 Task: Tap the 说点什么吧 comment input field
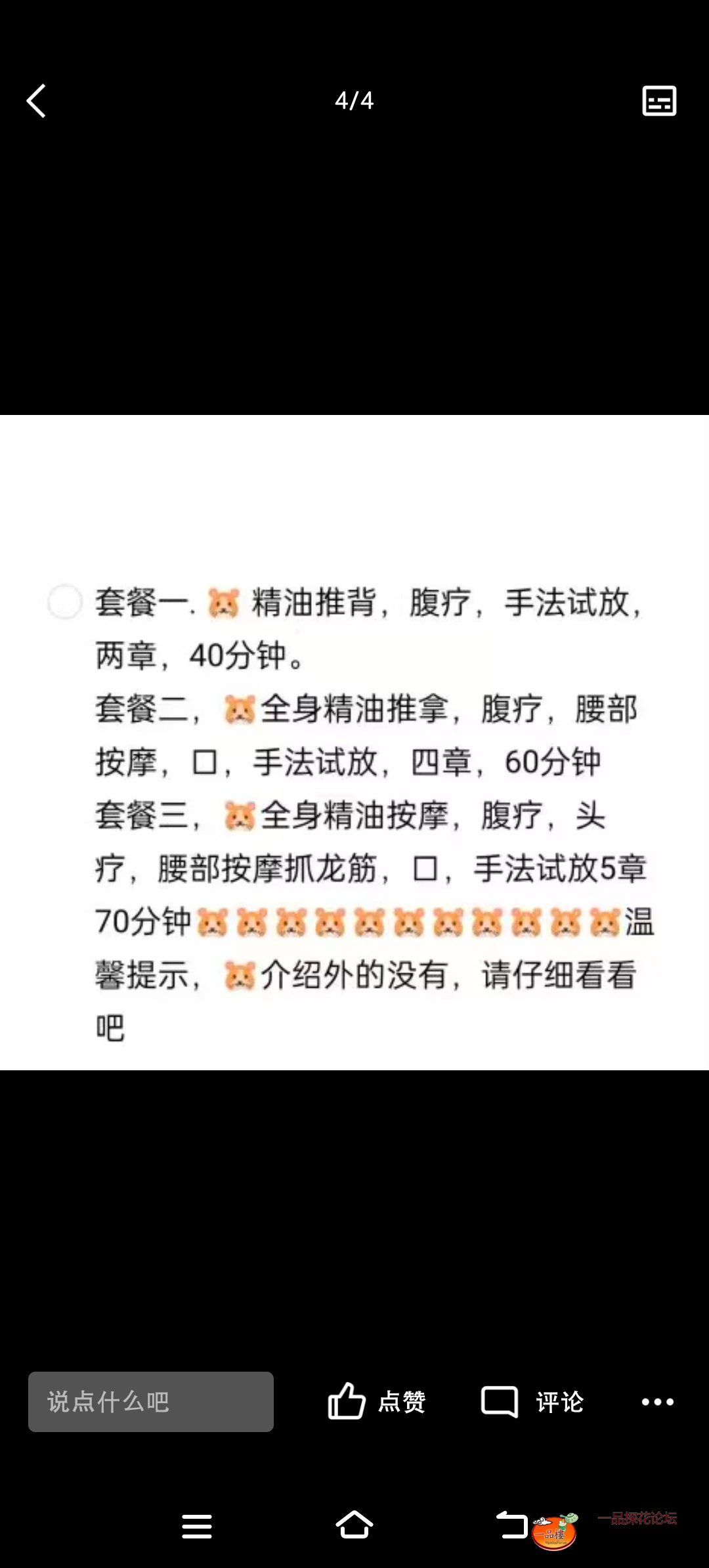coord(151,1401)
